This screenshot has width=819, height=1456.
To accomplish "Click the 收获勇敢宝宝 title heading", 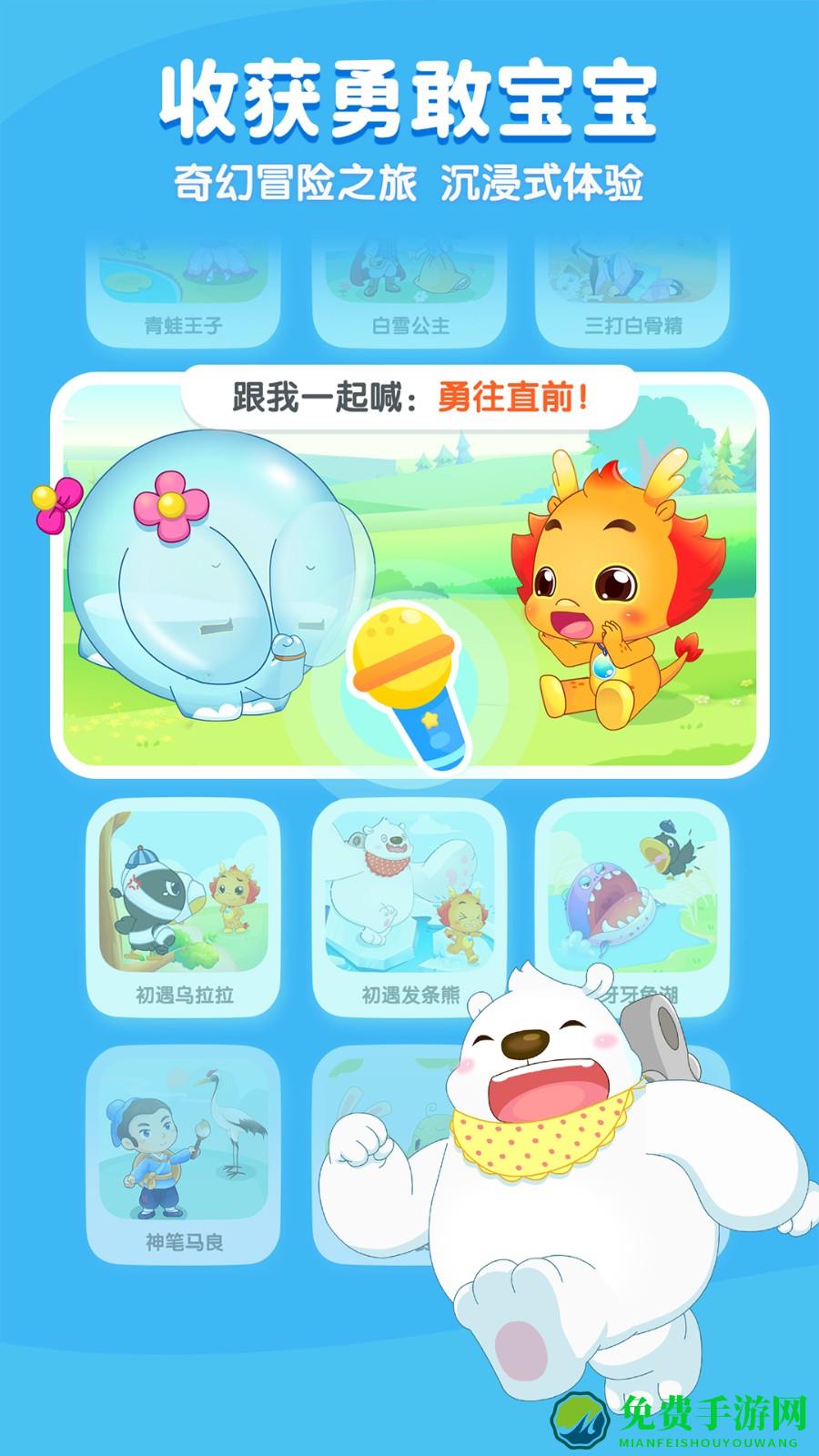I will tap(409, 100).
